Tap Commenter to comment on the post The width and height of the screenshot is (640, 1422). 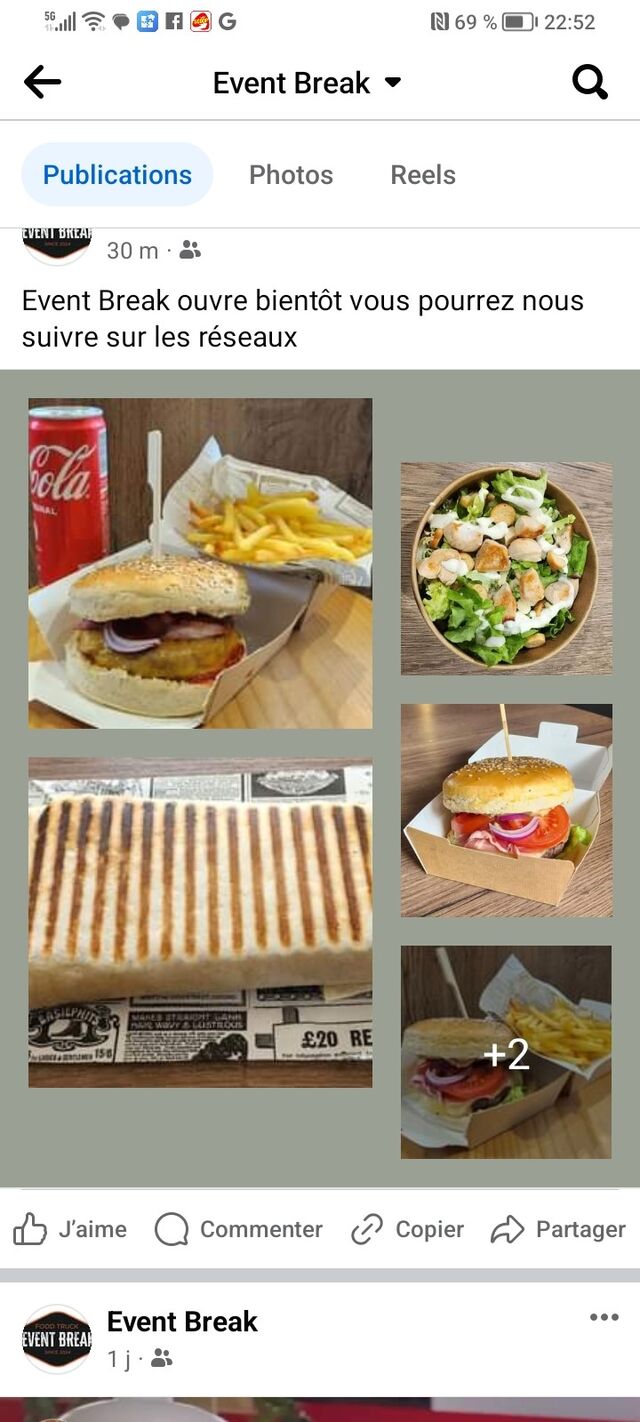238,1229
